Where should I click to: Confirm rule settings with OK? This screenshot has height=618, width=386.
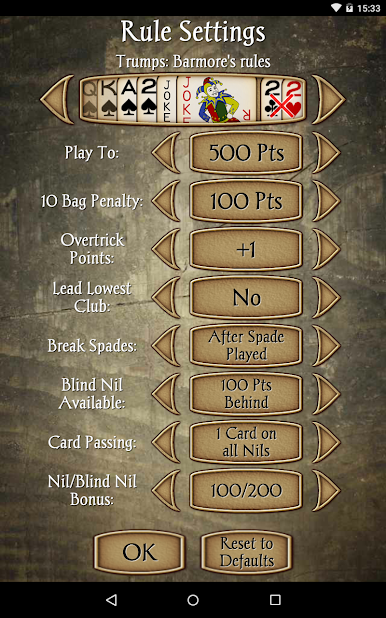click(x=139, y=552)
